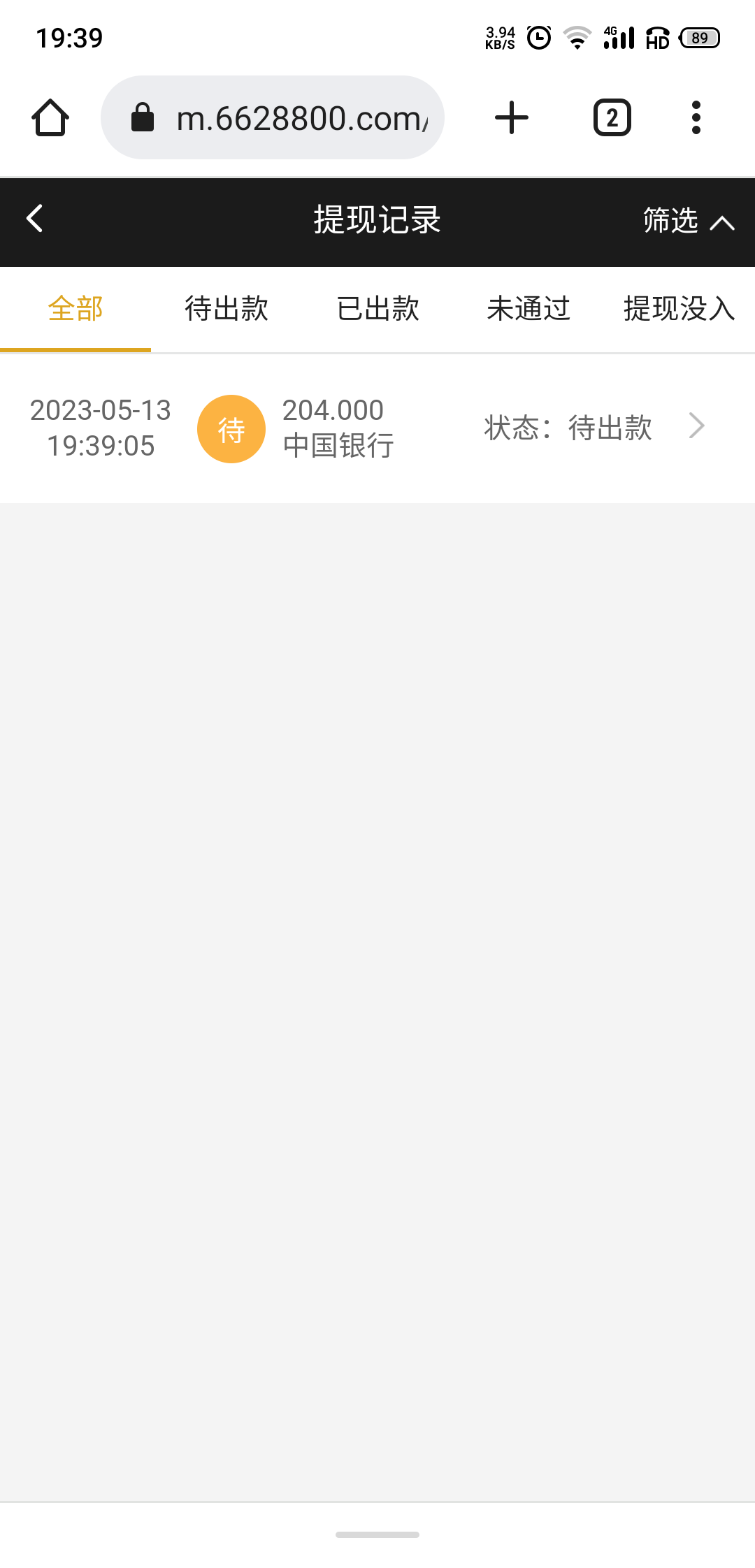This screenshot has height=1568, width=755.
Task: Open the browser overflow menu
Action: pyautogui.click(x=696, y=117)
